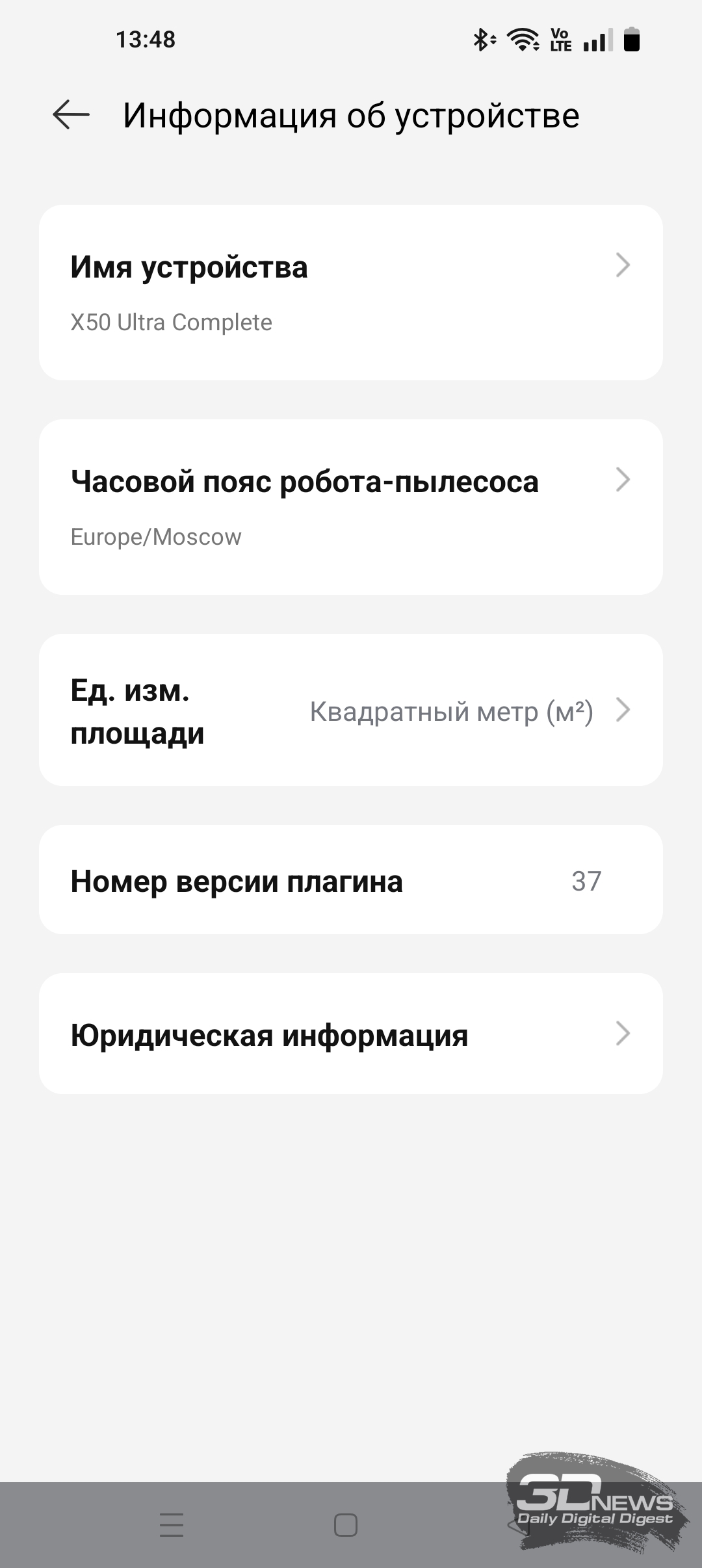Change Часовой пояс робота-пылесоса setting

351,507
